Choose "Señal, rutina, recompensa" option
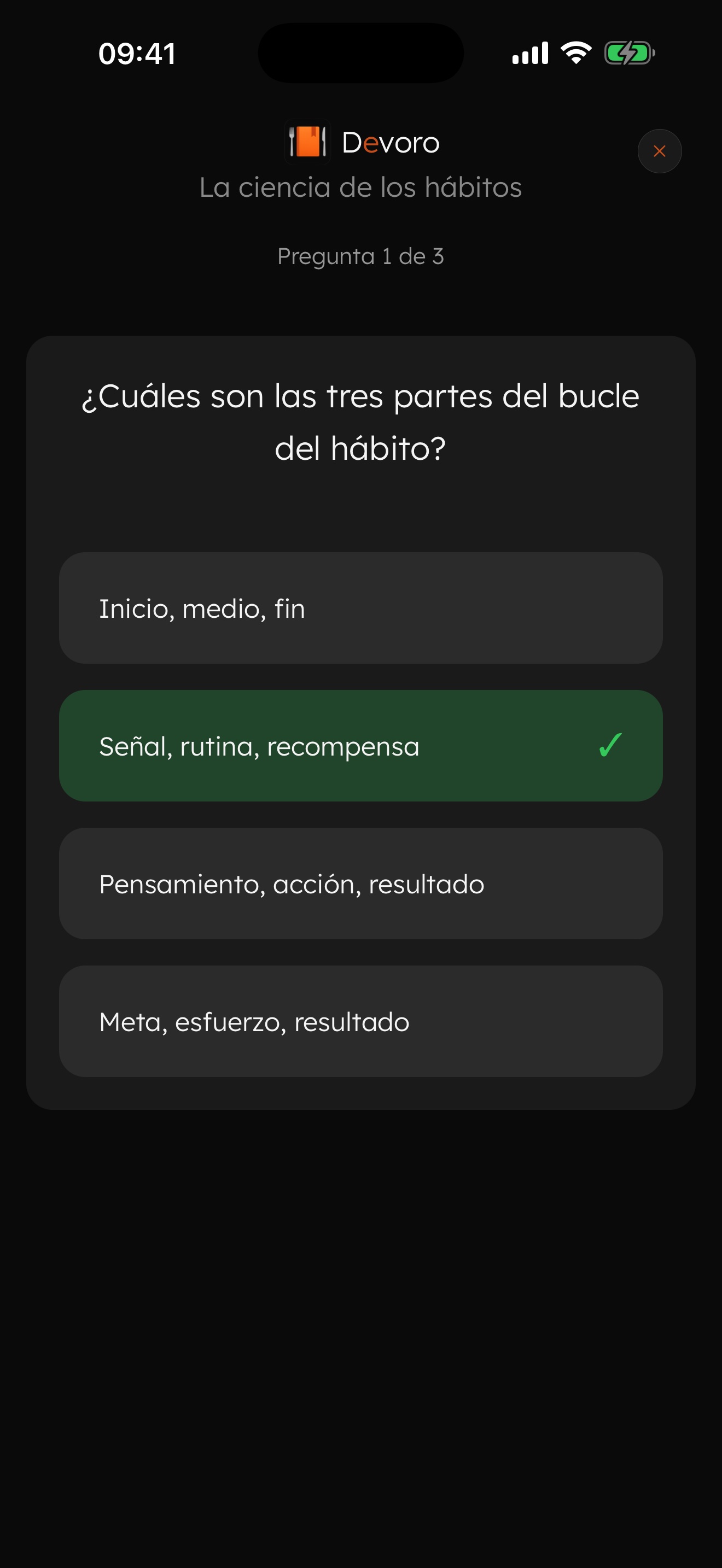 [360, 746]
